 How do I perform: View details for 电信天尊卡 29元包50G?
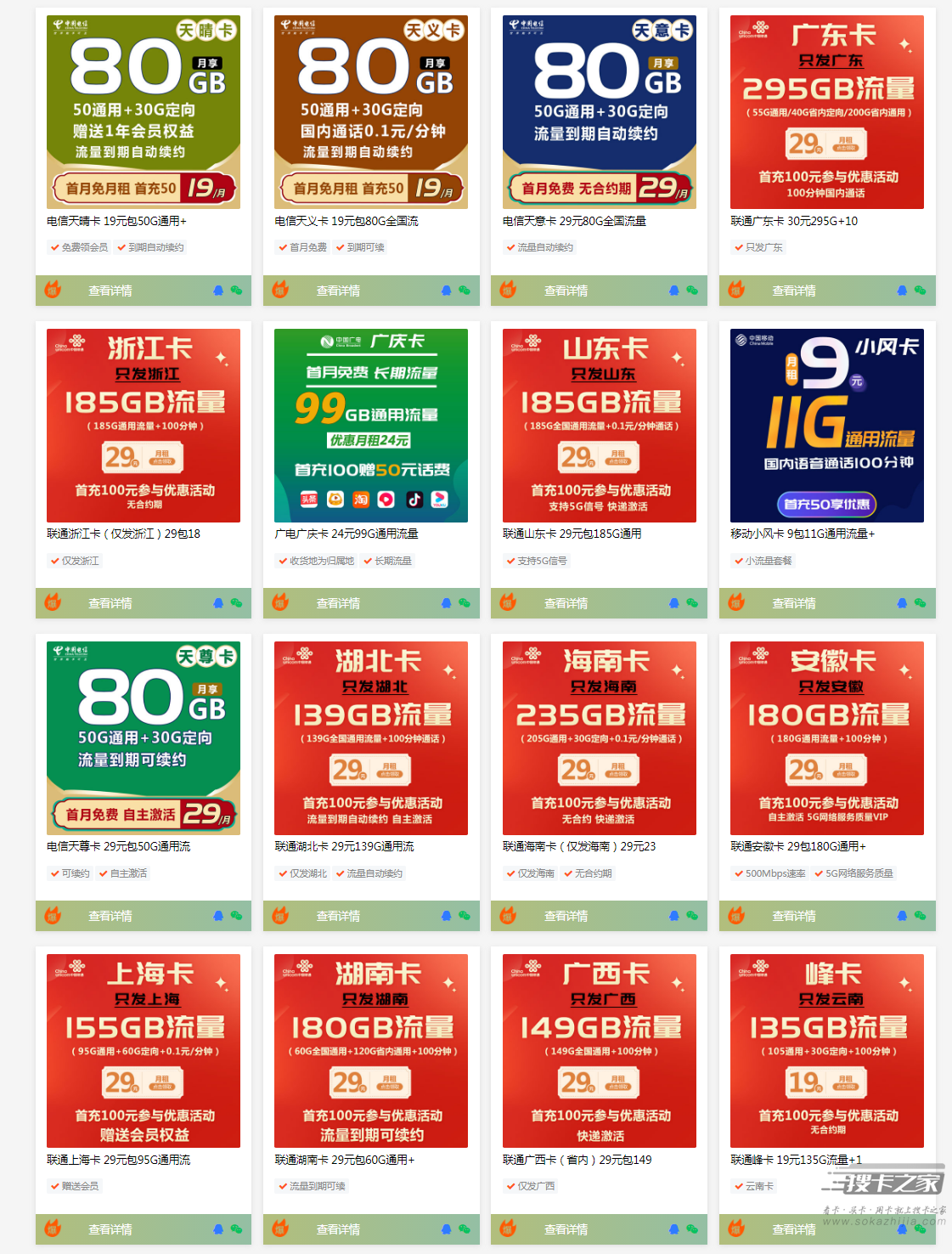point(110,916)
